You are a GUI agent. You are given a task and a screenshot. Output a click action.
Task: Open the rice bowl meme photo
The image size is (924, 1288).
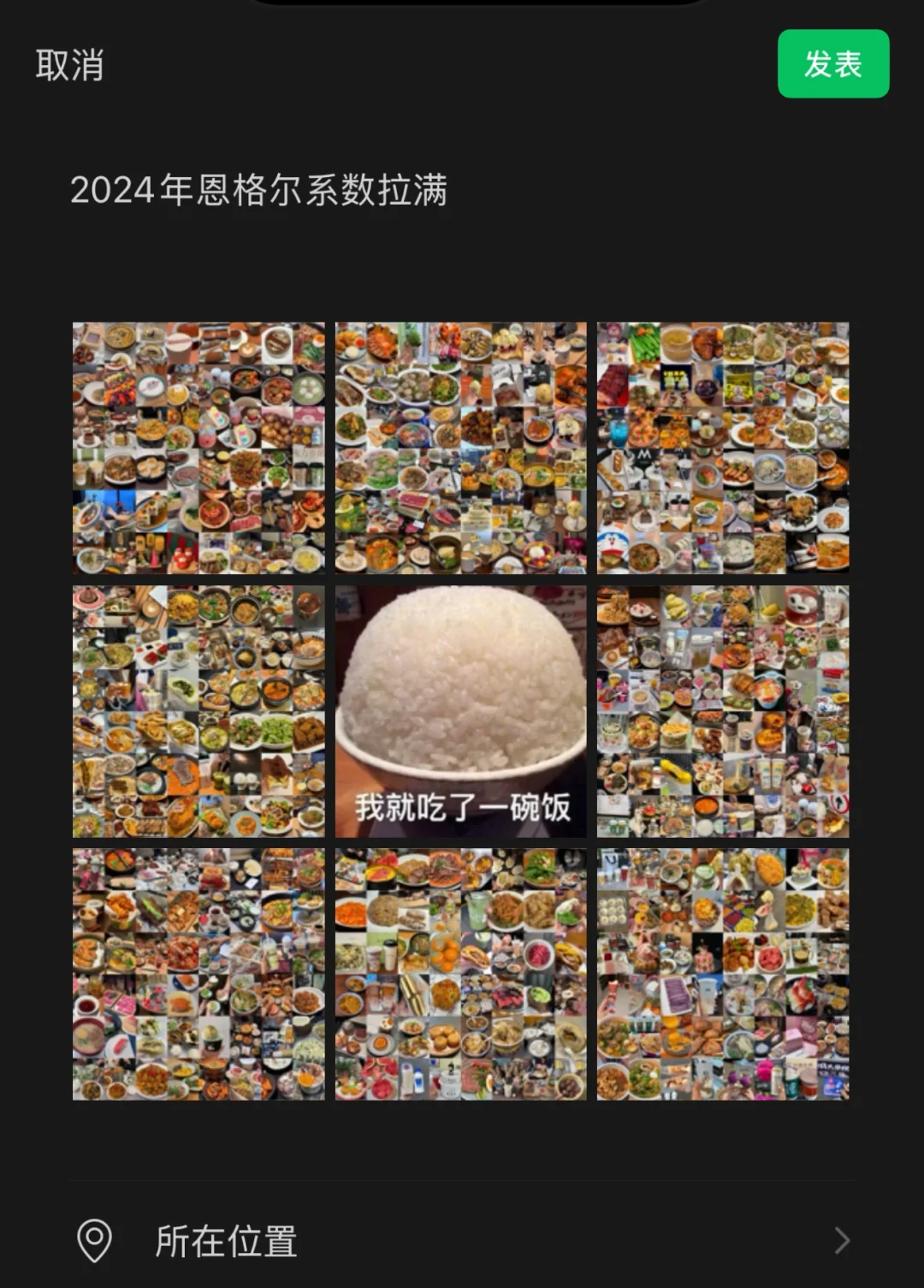pyautogui.click(x=460, y=710)
